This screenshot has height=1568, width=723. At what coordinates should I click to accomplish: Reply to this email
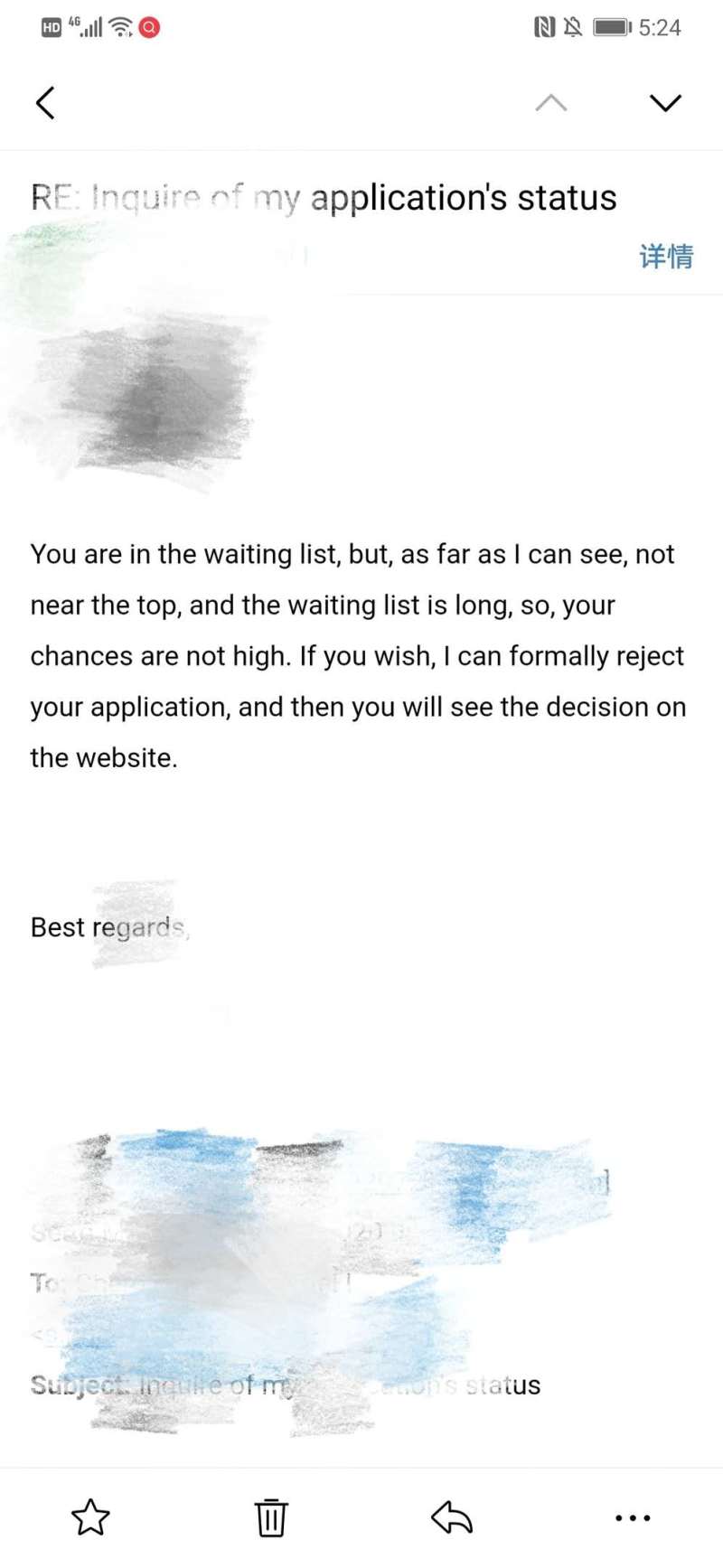click(x=452, y=1517)
